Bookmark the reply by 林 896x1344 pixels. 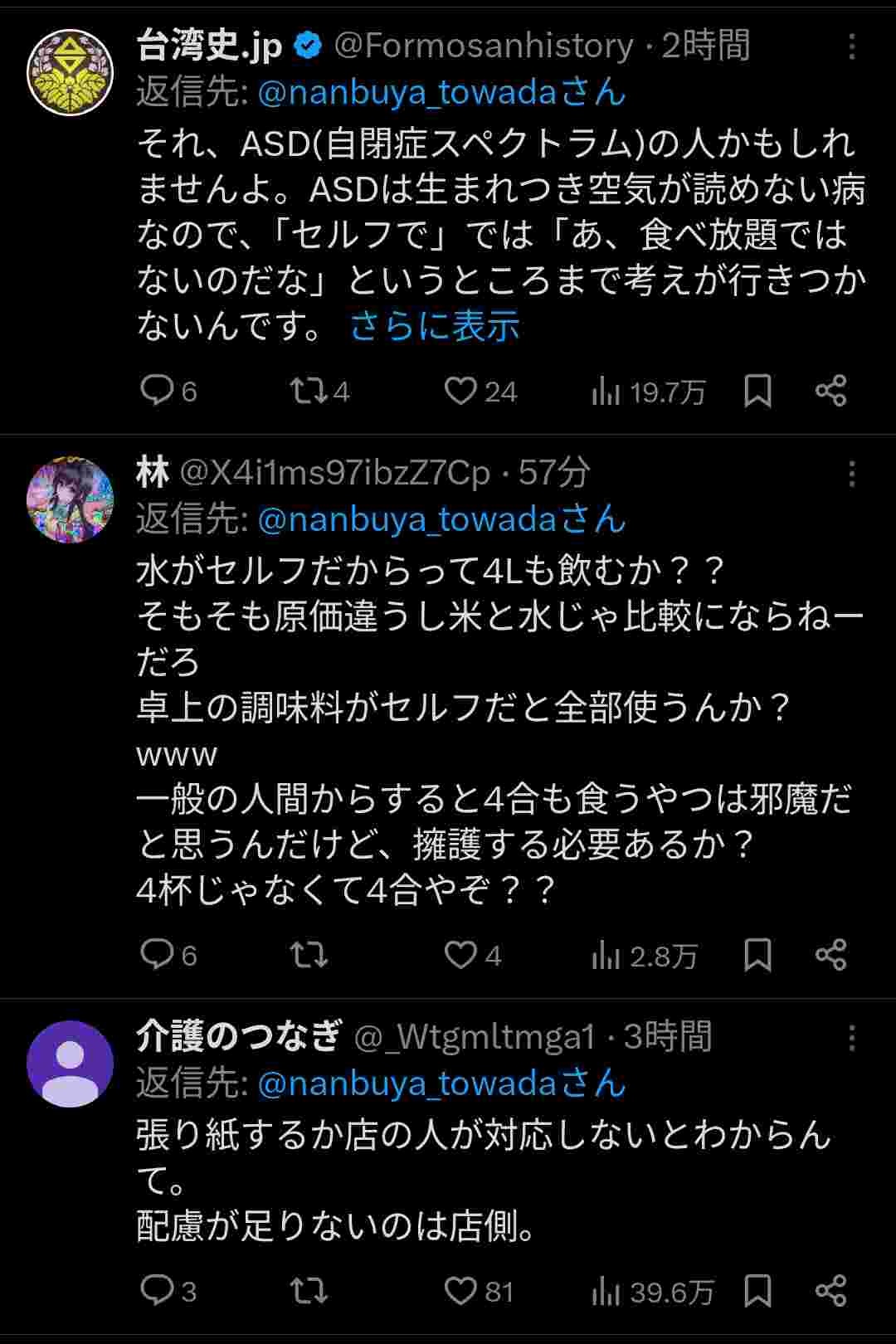[757, 955]
